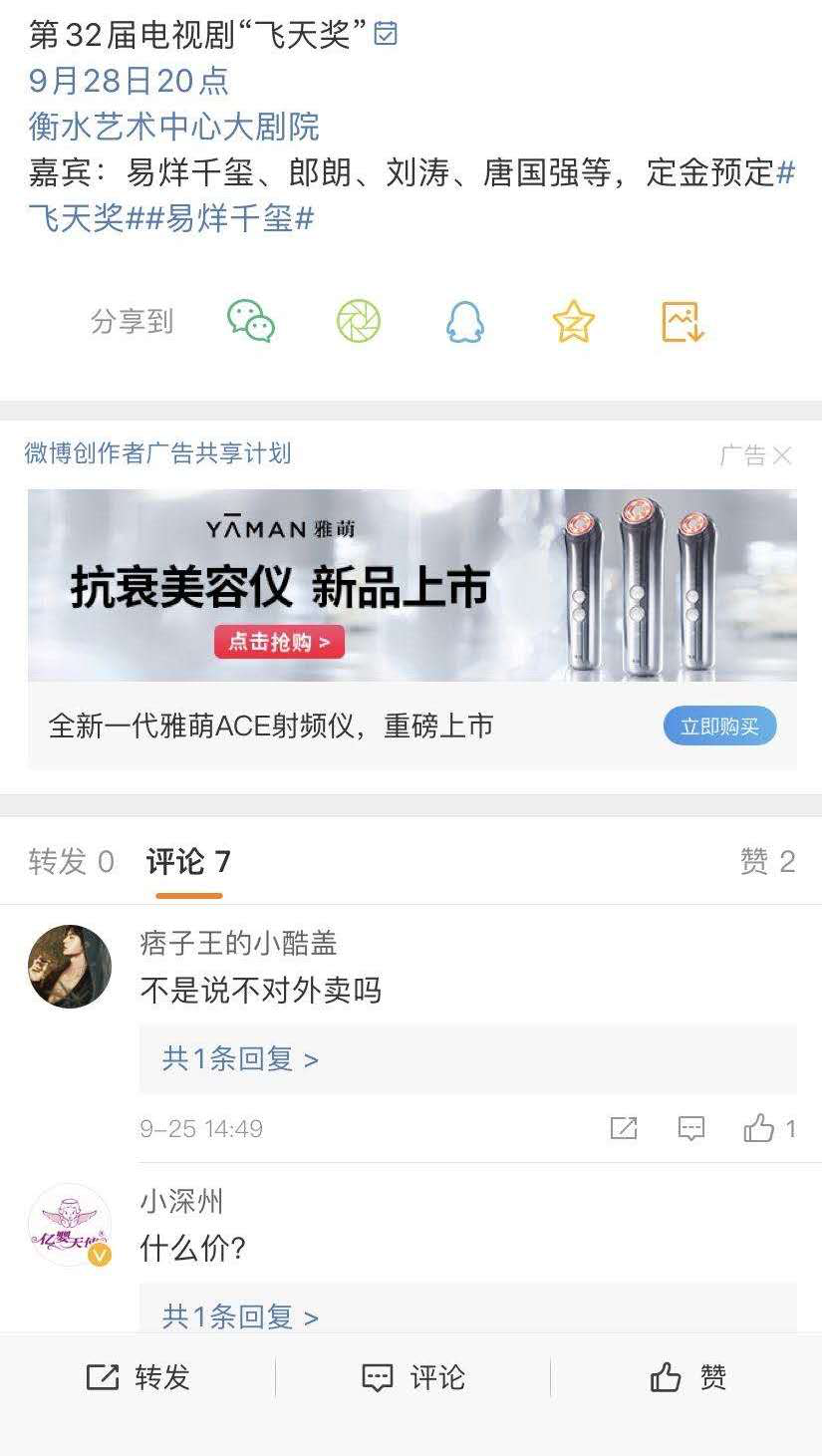Switch to the 转发 0 tab

pyautogui.click(x=71, y=862)
